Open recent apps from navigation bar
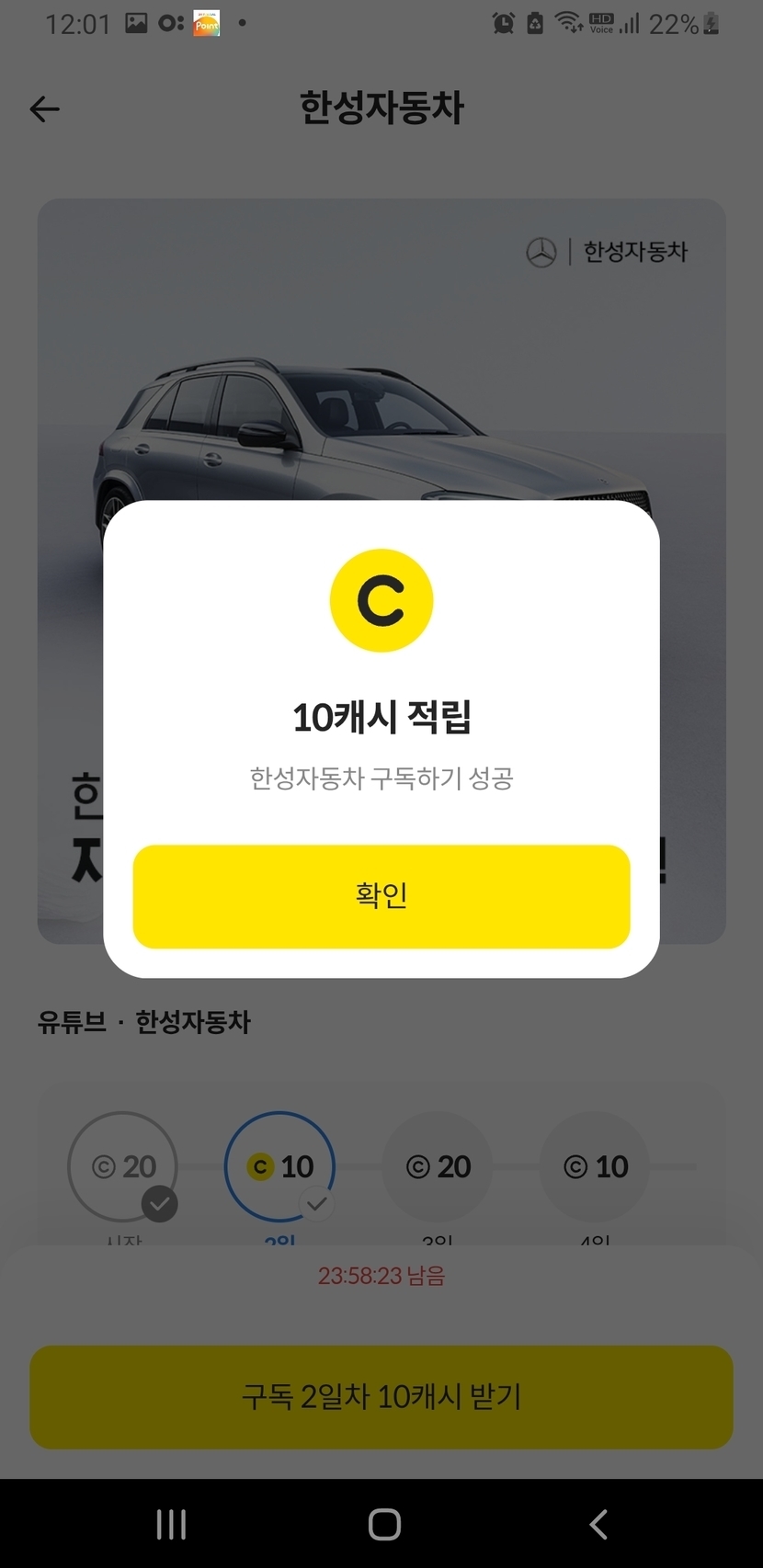Image resolution: width=763 pixels, height=1568 pixels. [172, 1524]
